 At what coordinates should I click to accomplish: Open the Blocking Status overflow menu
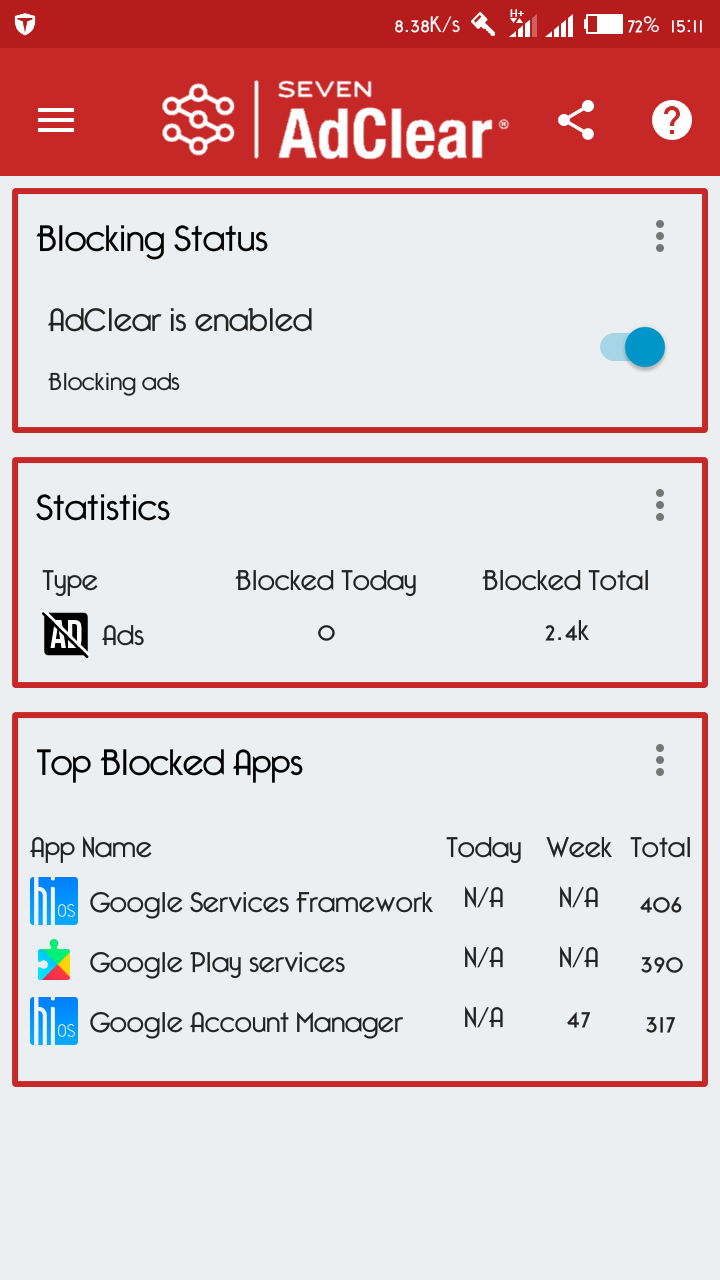tap(660, 237)
